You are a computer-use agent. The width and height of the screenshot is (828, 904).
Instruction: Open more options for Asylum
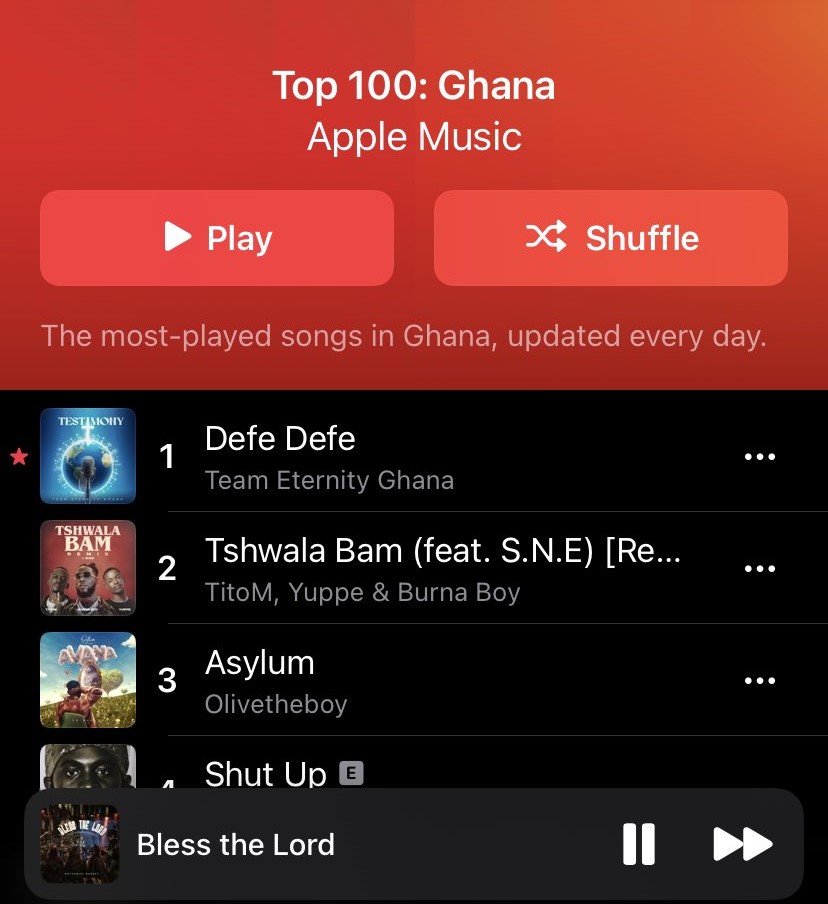click(760, 680)
